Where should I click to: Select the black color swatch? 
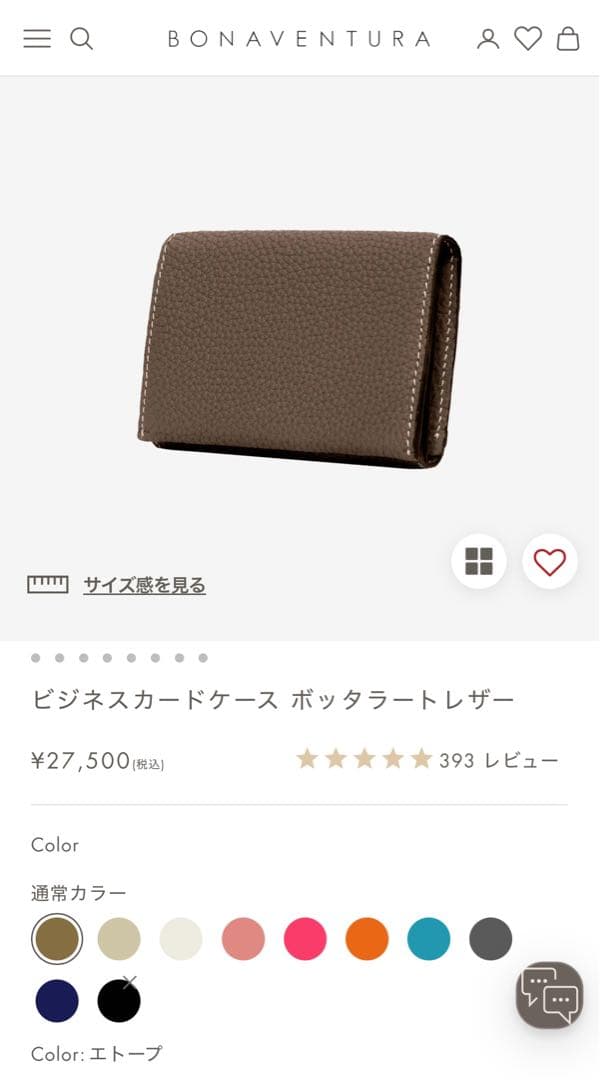pyautogui.click(x=119, y=1001)
